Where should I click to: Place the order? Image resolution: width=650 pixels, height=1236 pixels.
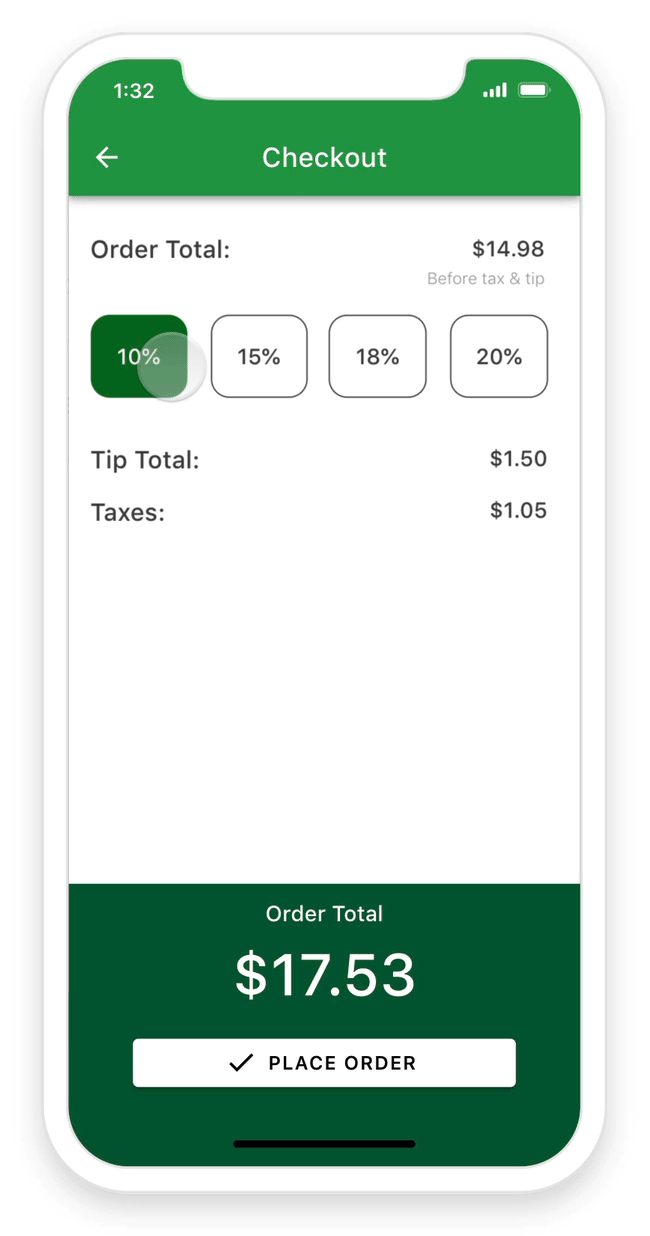(324, 1062)
